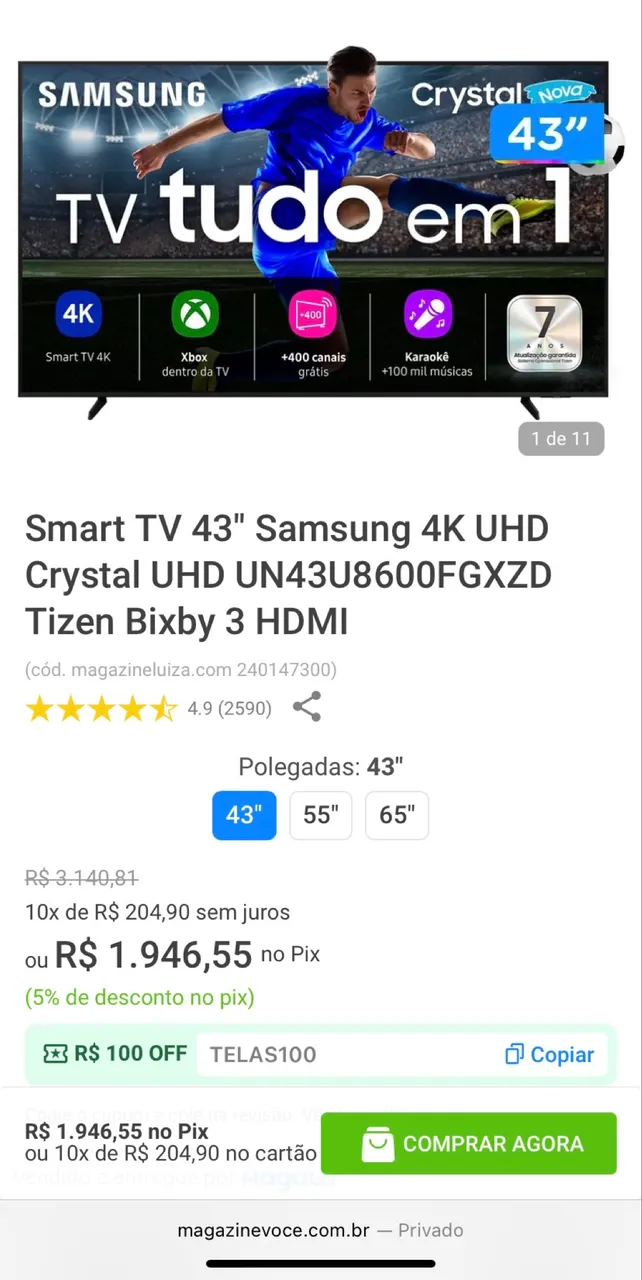
Task: Open the magazinevoce.com.br address bar
Action: click(x=320, y=1230)
